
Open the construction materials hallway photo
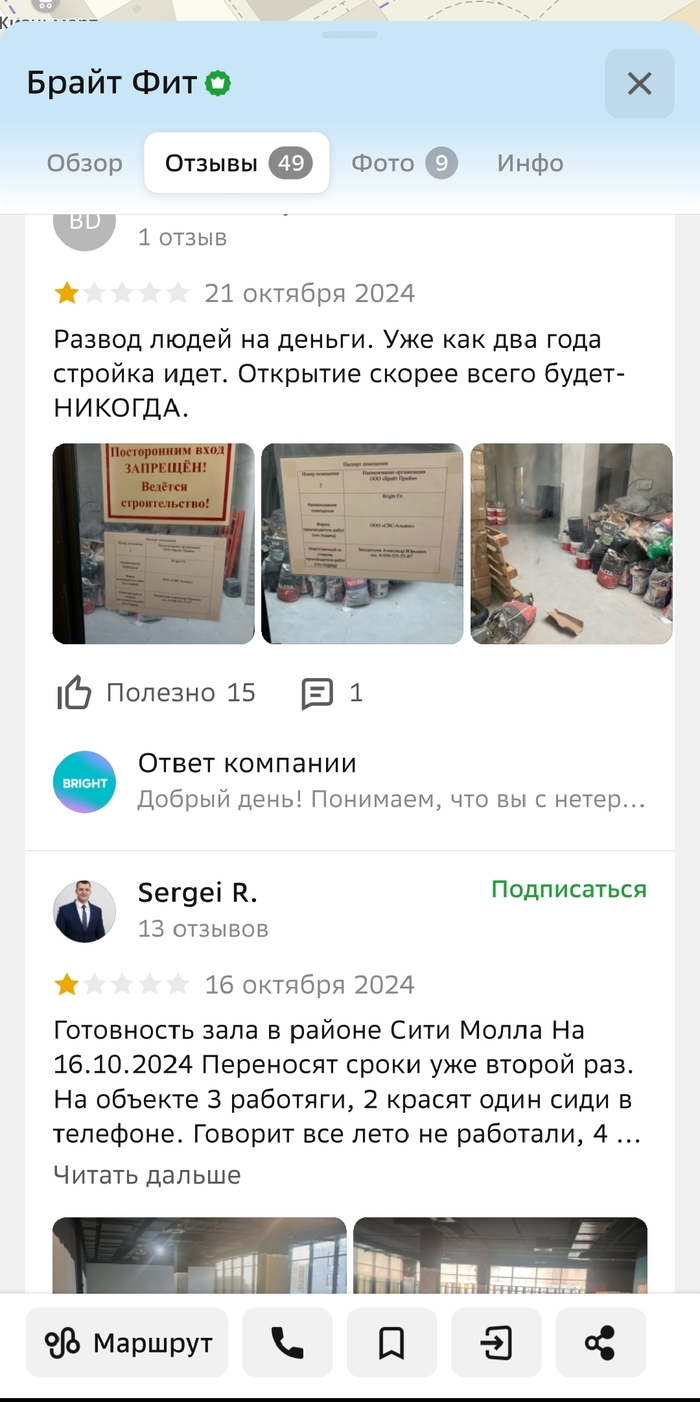(x=571, y=543)
